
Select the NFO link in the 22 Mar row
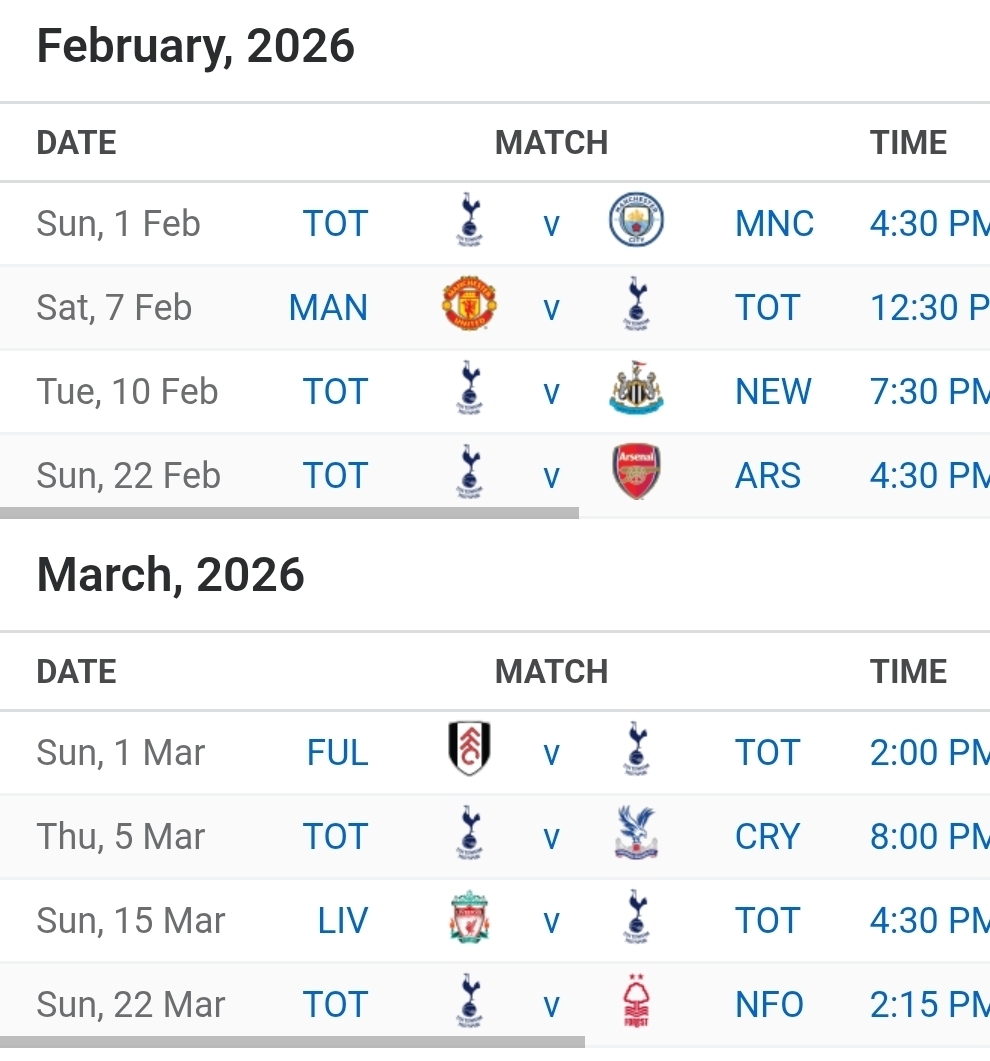(769, 1004)
